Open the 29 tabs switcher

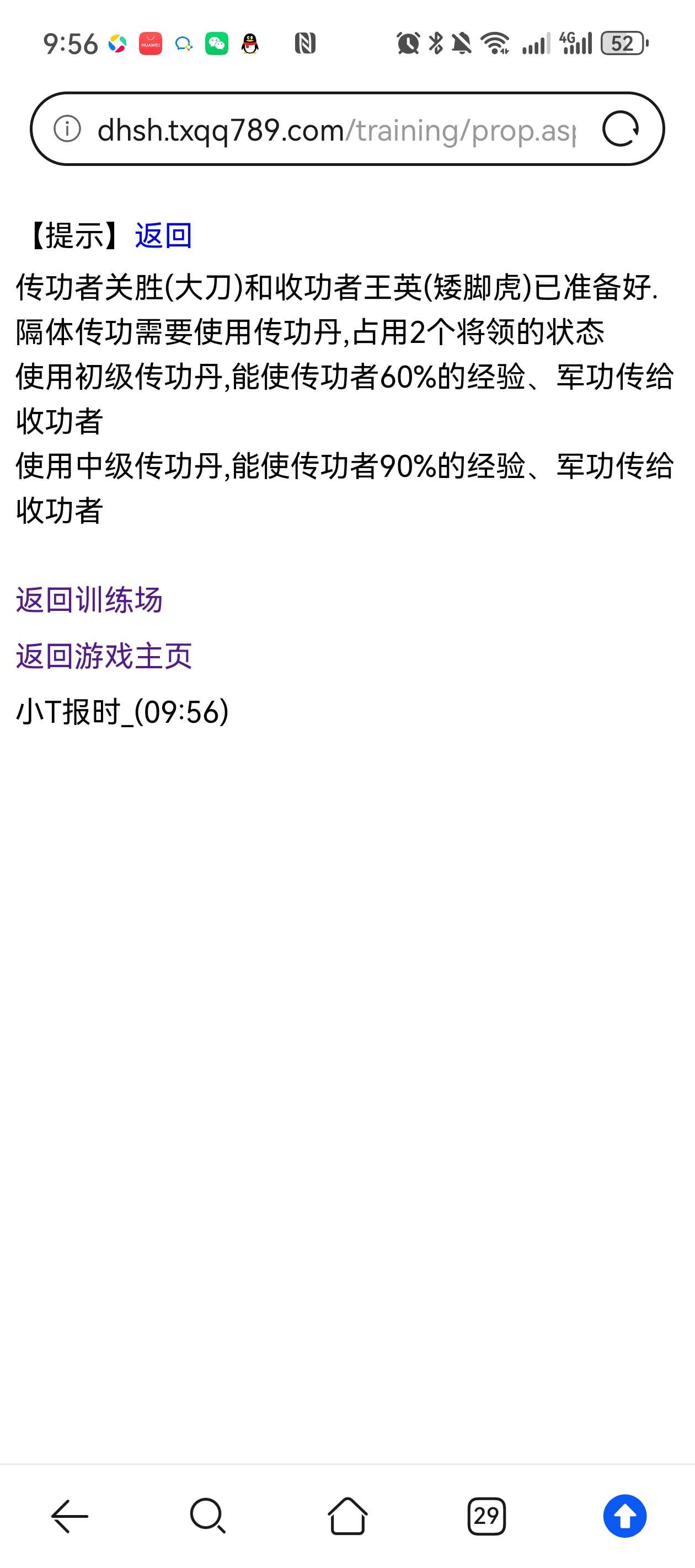486,1516
